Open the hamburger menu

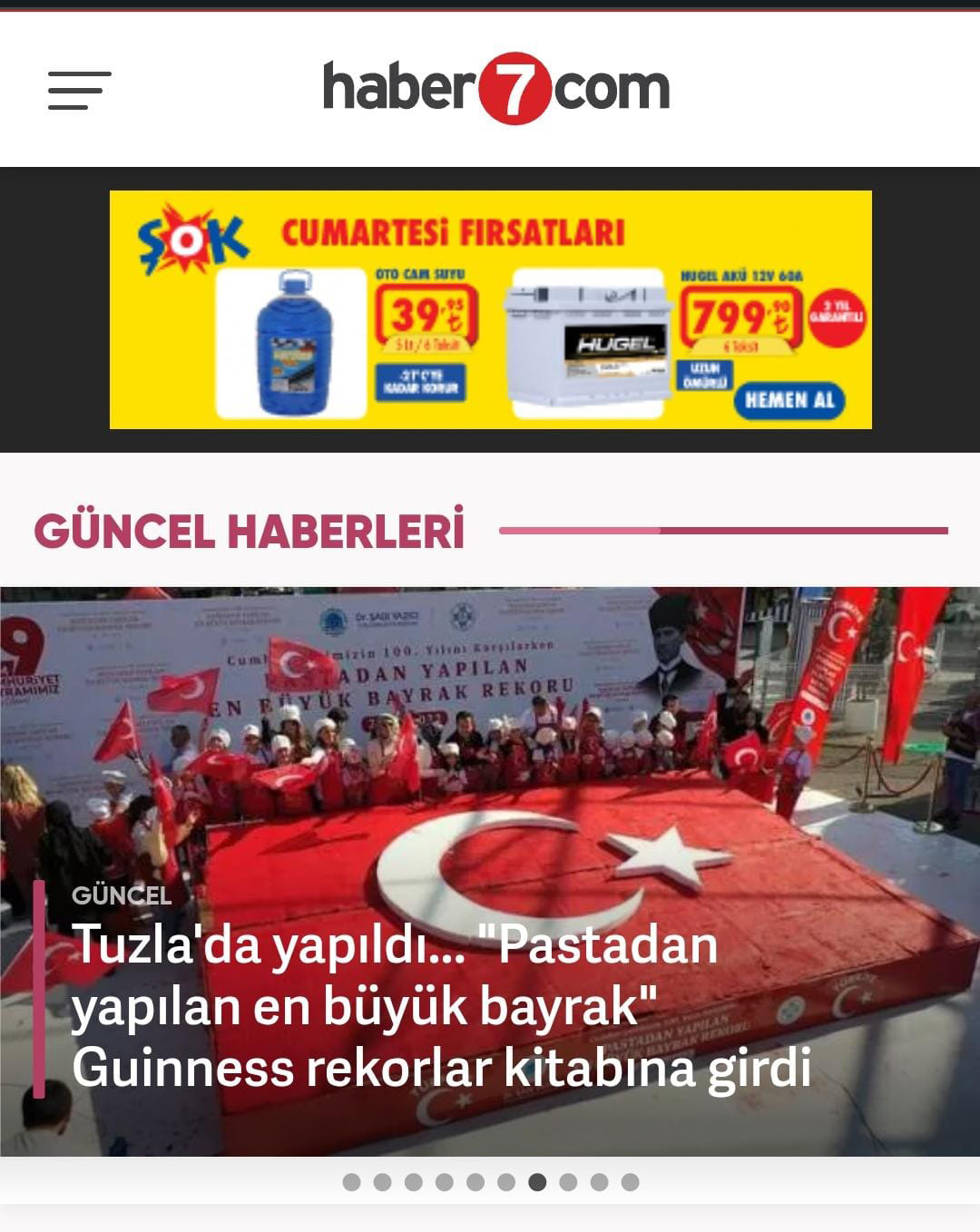(79, 91)
